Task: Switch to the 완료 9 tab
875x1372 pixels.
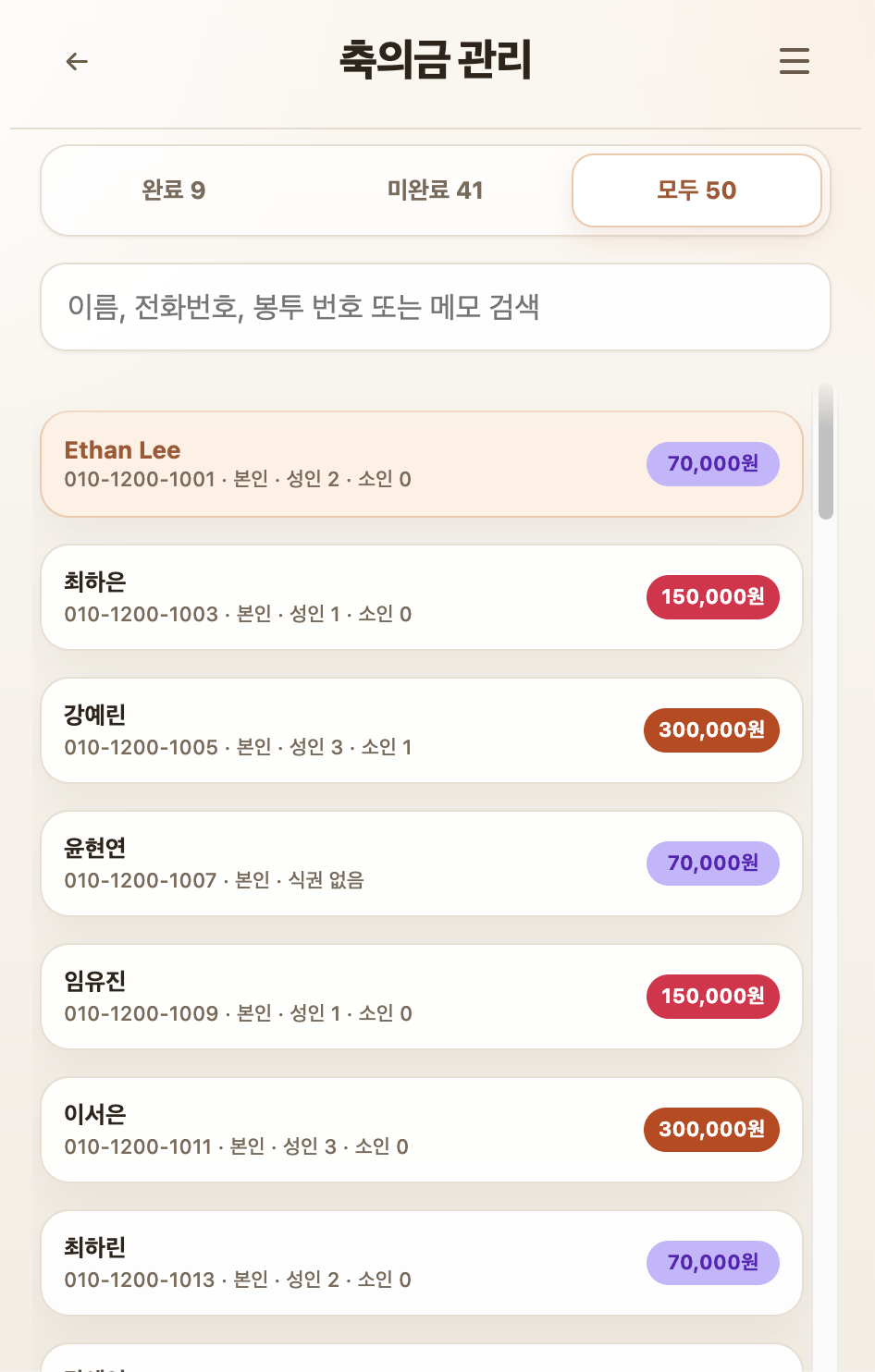Action: pos(173,190)
